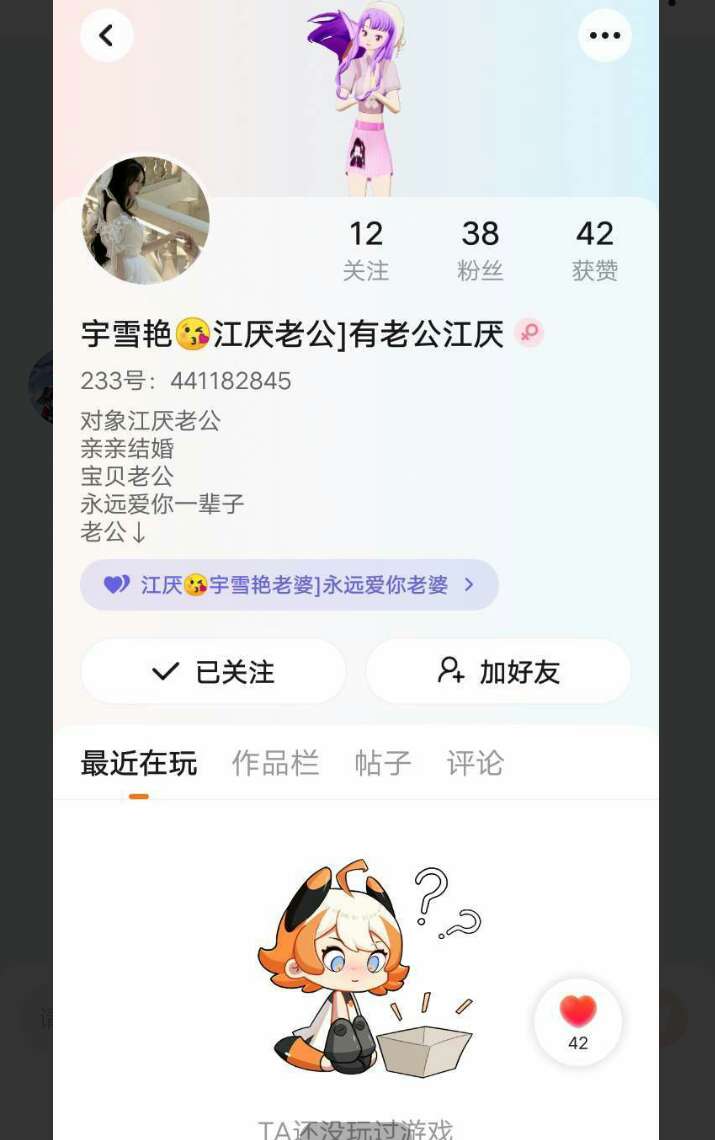Switch to the 最近在玩 tab

(x=139, y=764)
